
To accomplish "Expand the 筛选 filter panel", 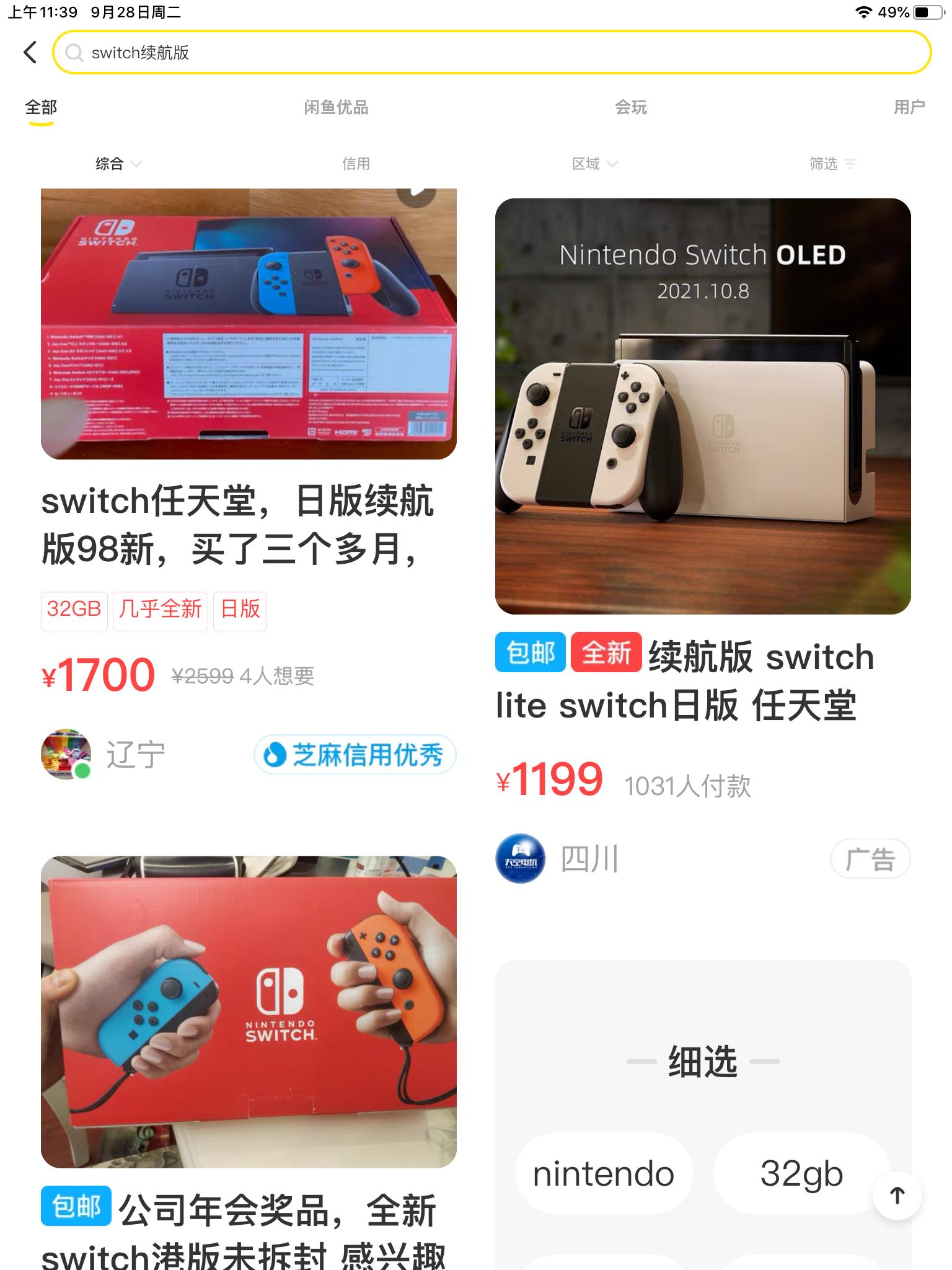I will [834, 164].
